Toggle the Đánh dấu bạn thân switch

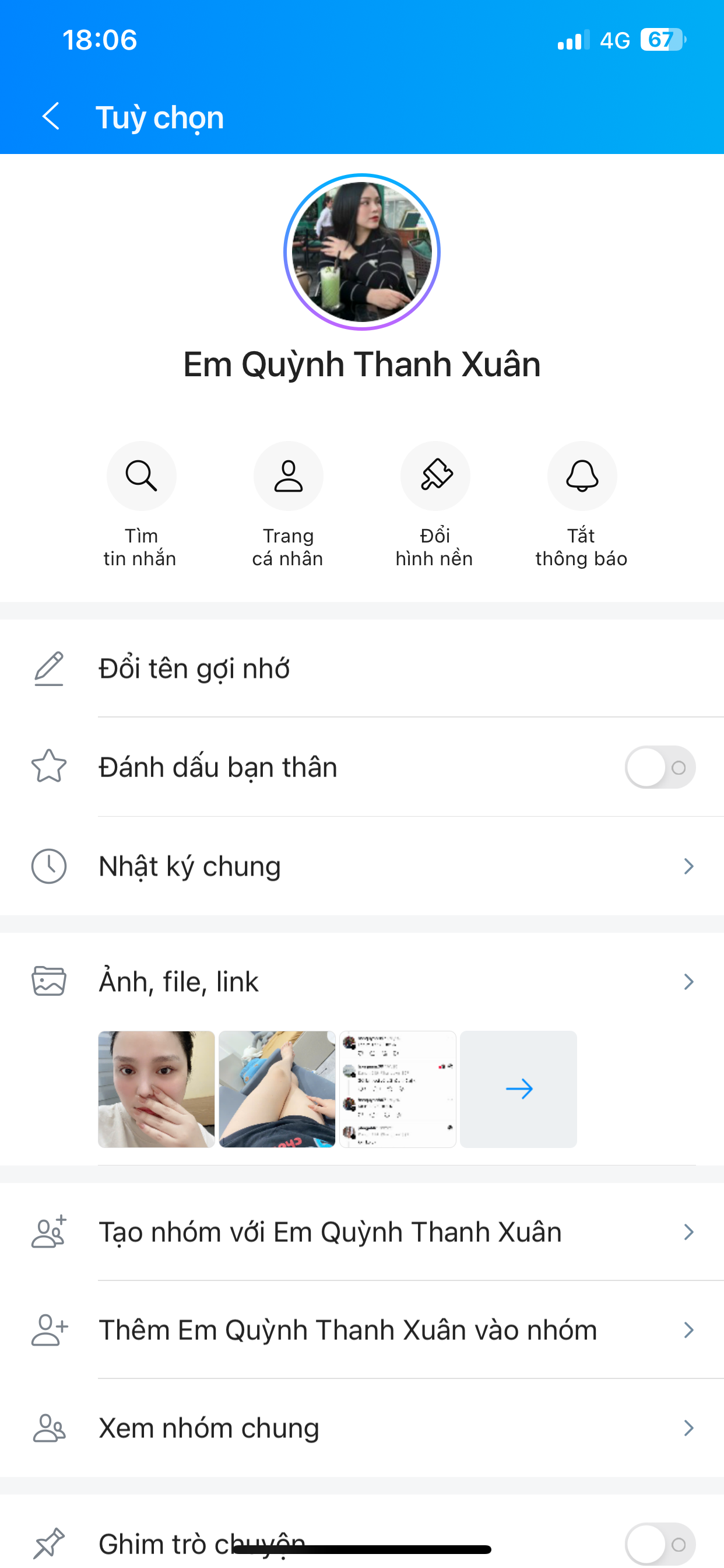pyautogui.click(x=659, y=767)
